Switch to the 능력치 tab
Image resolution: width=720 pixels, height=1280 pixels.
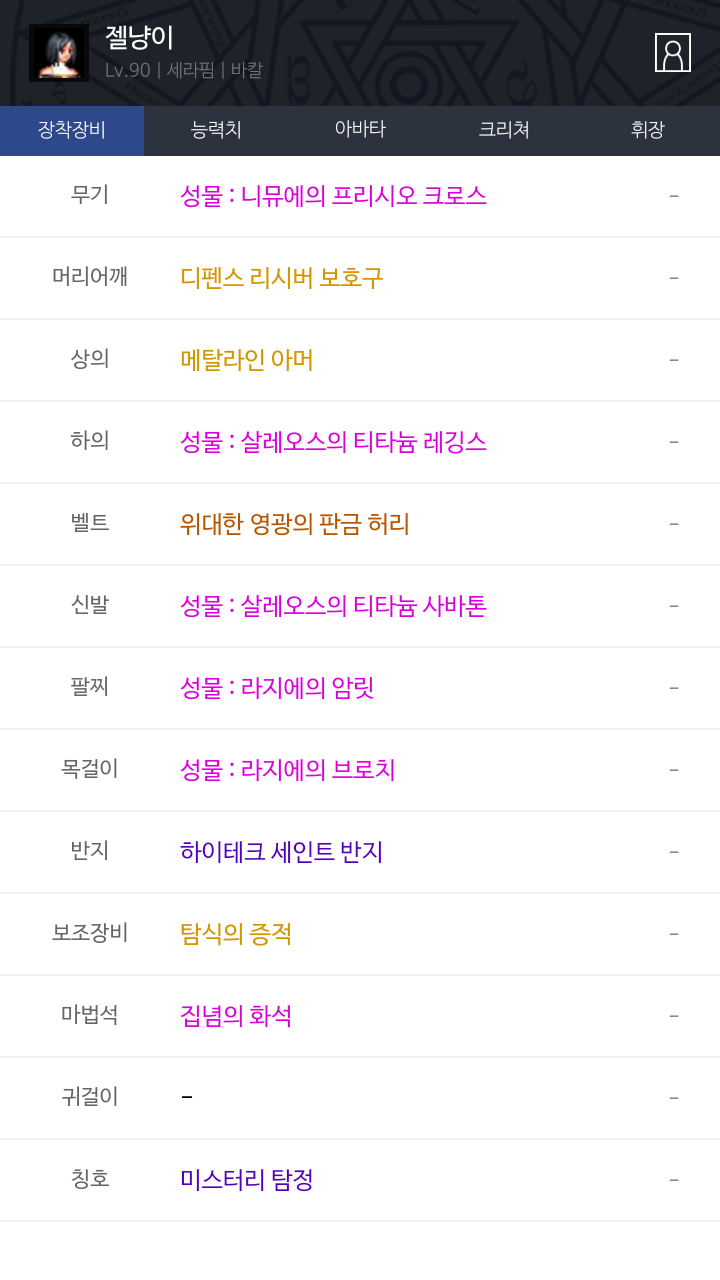pos(216,130)
